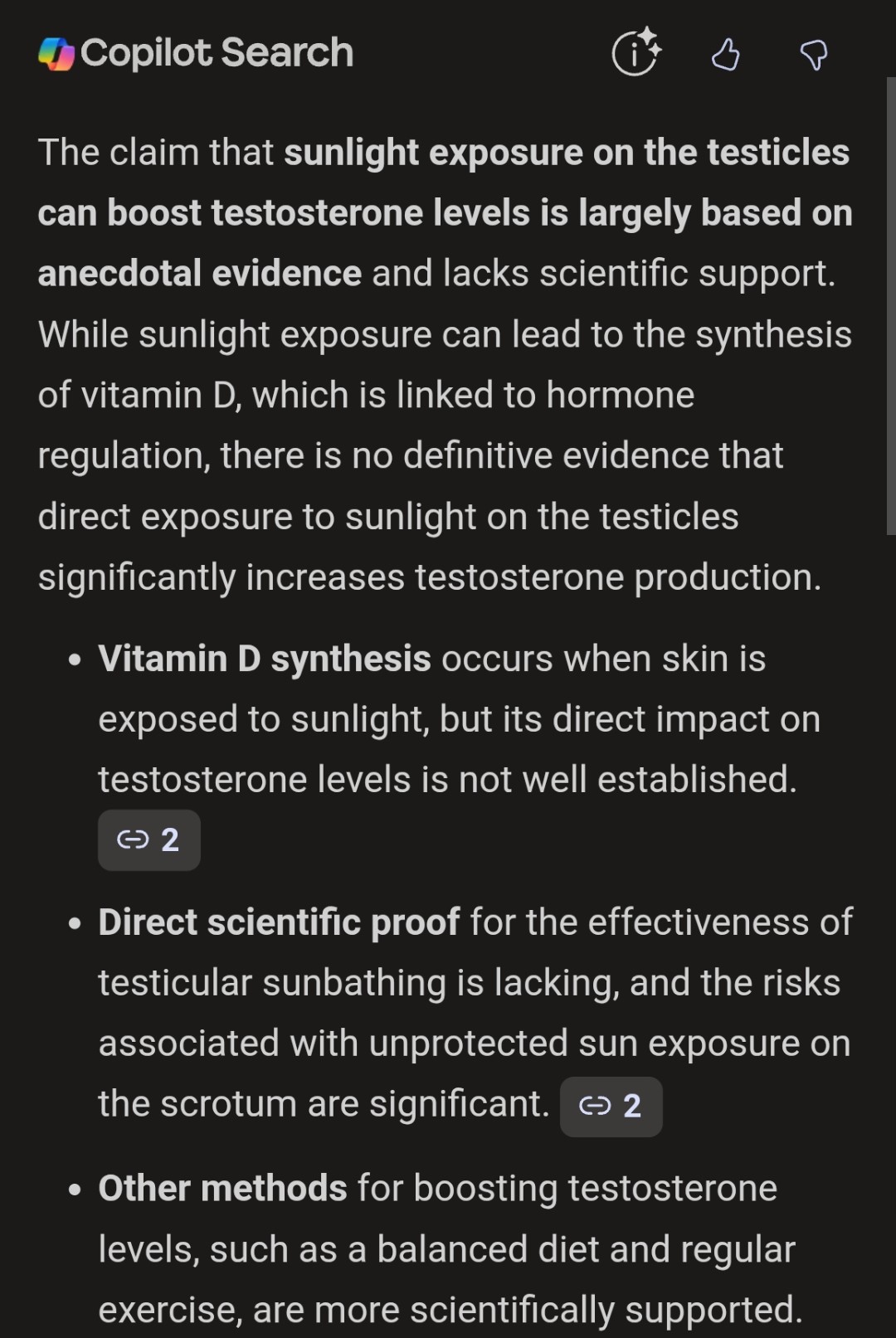Screen dimensions: 896x1338
Task: Give the Copilot answer a thumbs down
Action: tap(813, 56)
